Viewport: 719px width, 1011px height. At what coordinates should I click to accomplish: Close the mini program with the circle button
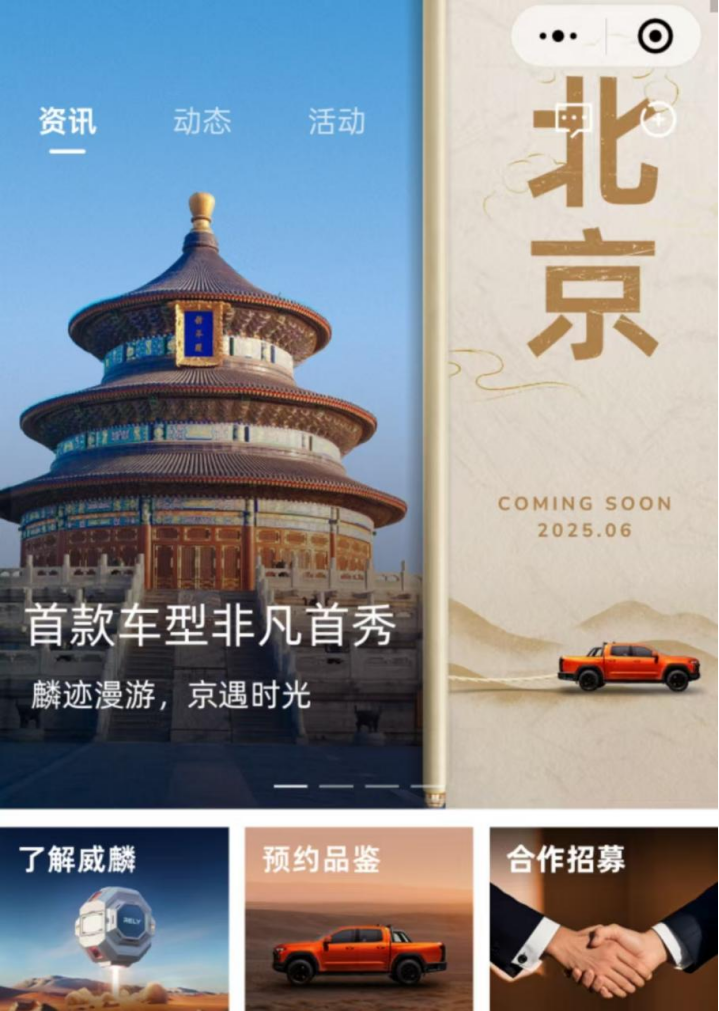click(x=655, y=37)
